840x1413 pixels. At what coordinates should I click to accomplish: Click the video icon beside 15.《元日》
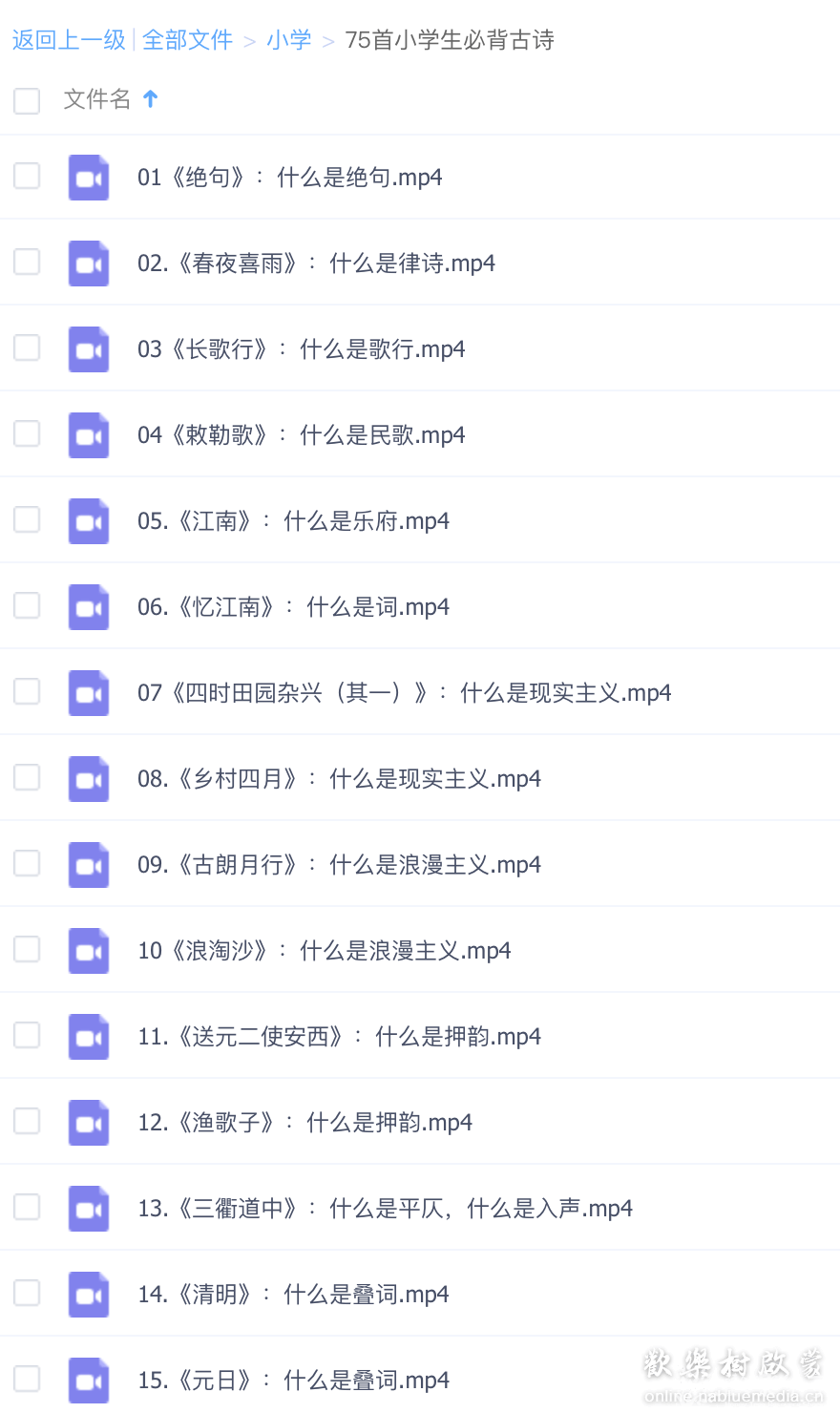click(x=88, y=1380)
